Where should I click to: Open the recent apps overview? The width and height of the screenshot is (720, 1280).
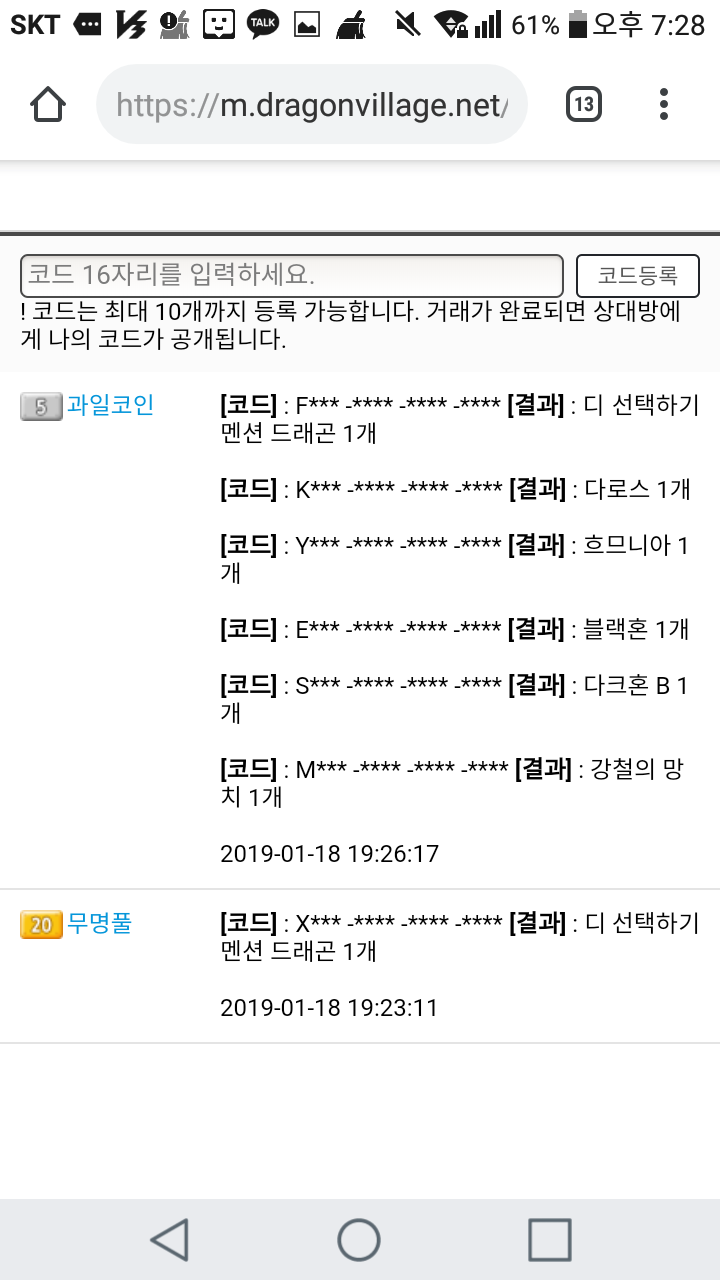(x=549, y=1240)
